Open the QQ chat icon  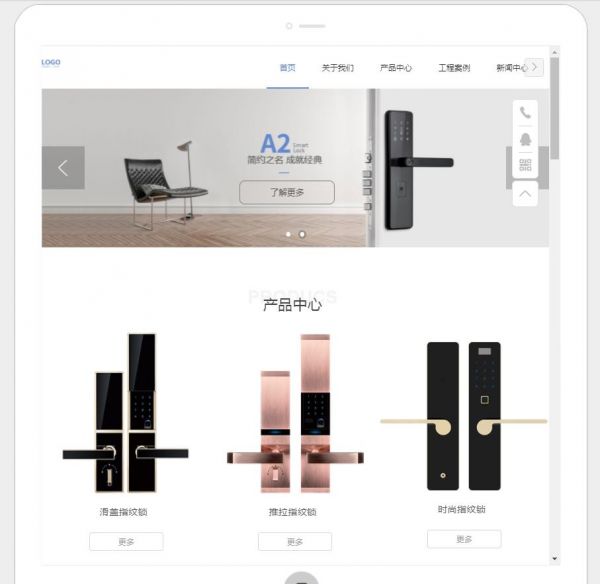click(525, 139)
